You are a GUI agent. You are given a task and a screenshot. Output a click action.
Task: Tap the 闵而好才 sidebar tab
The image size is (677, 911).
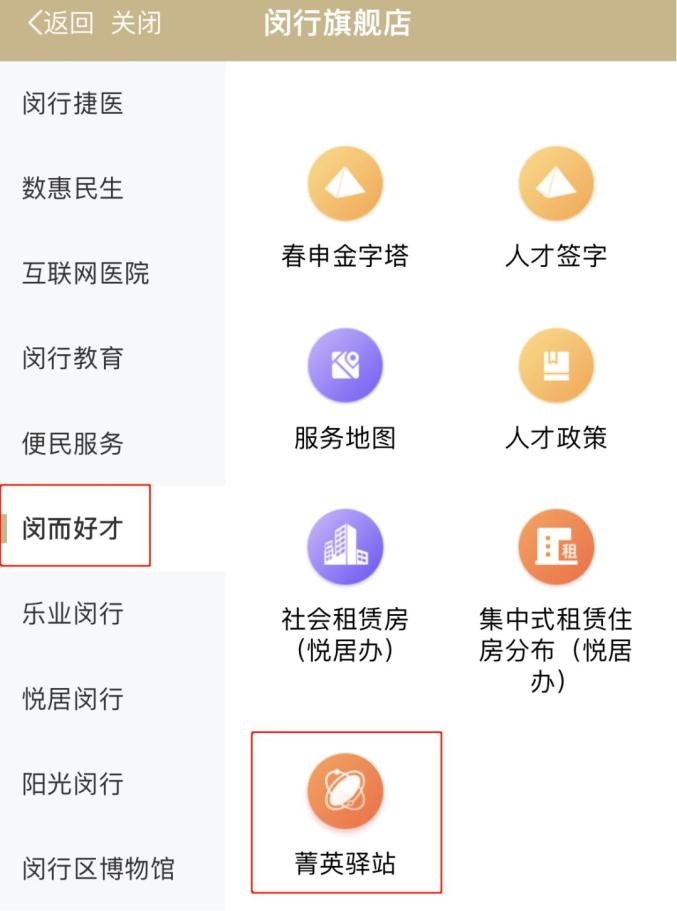(73, 528)
